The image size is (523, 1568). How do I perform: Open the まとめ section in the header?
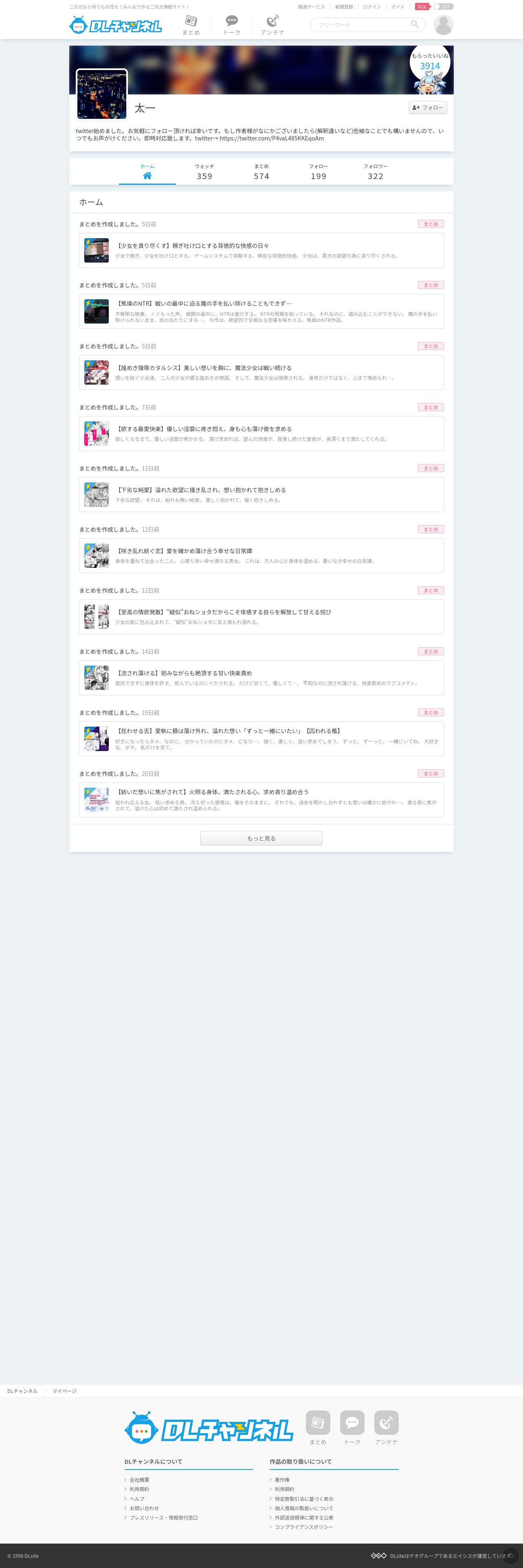click(x=191, y=25)
